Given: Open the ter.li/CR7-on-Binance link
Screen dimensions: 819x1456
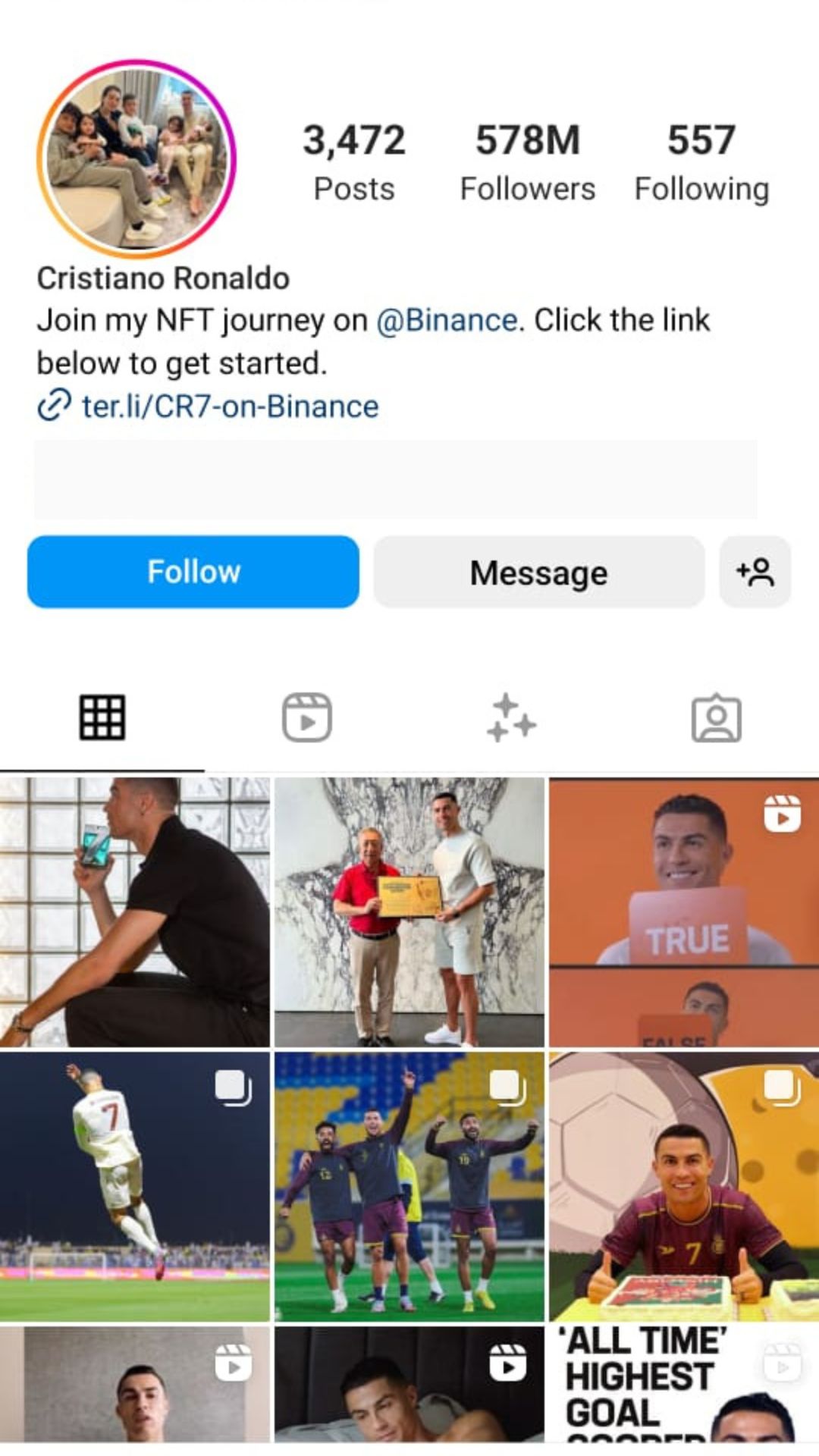Looking at the screenshot, I should [230, 406].
